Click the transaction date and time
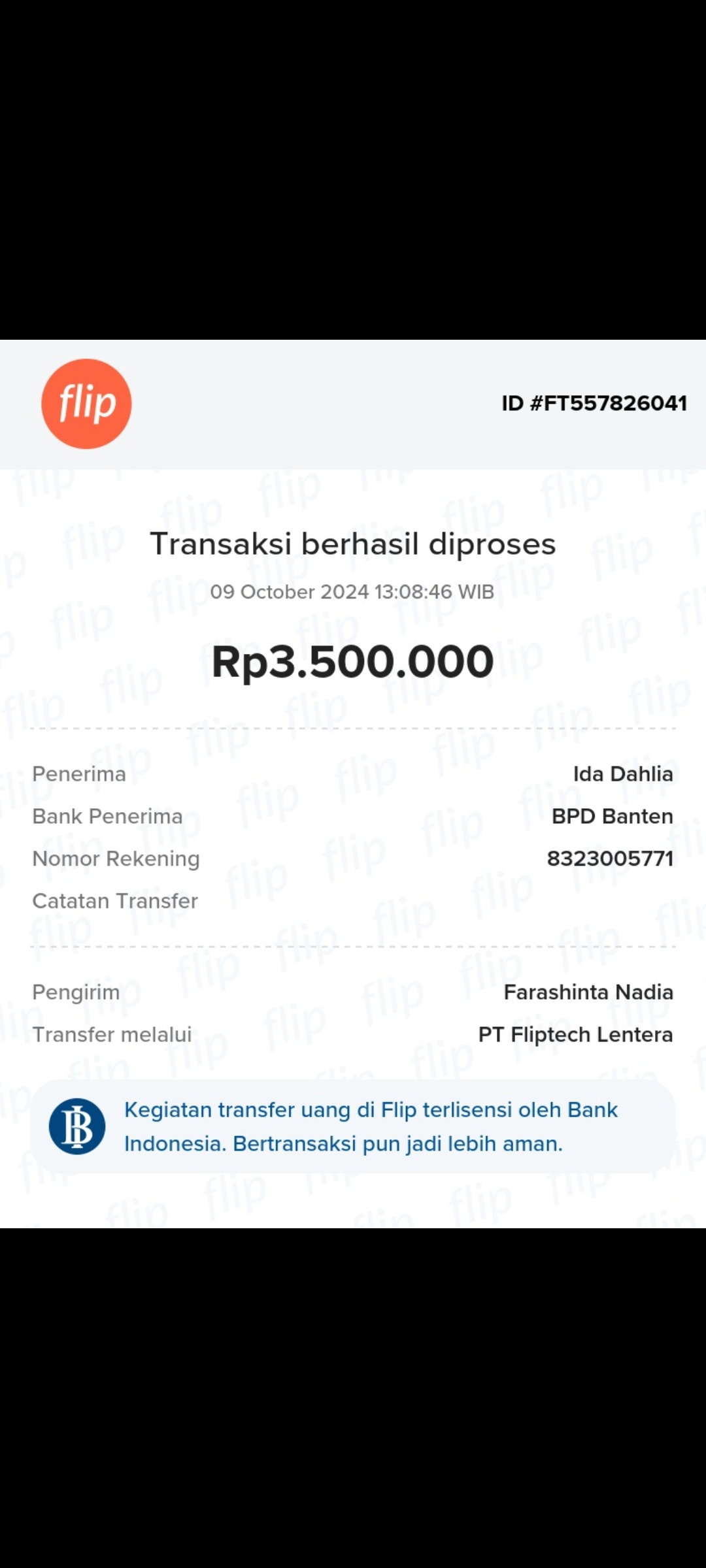The image size is (706, 1568). point(353,592)
